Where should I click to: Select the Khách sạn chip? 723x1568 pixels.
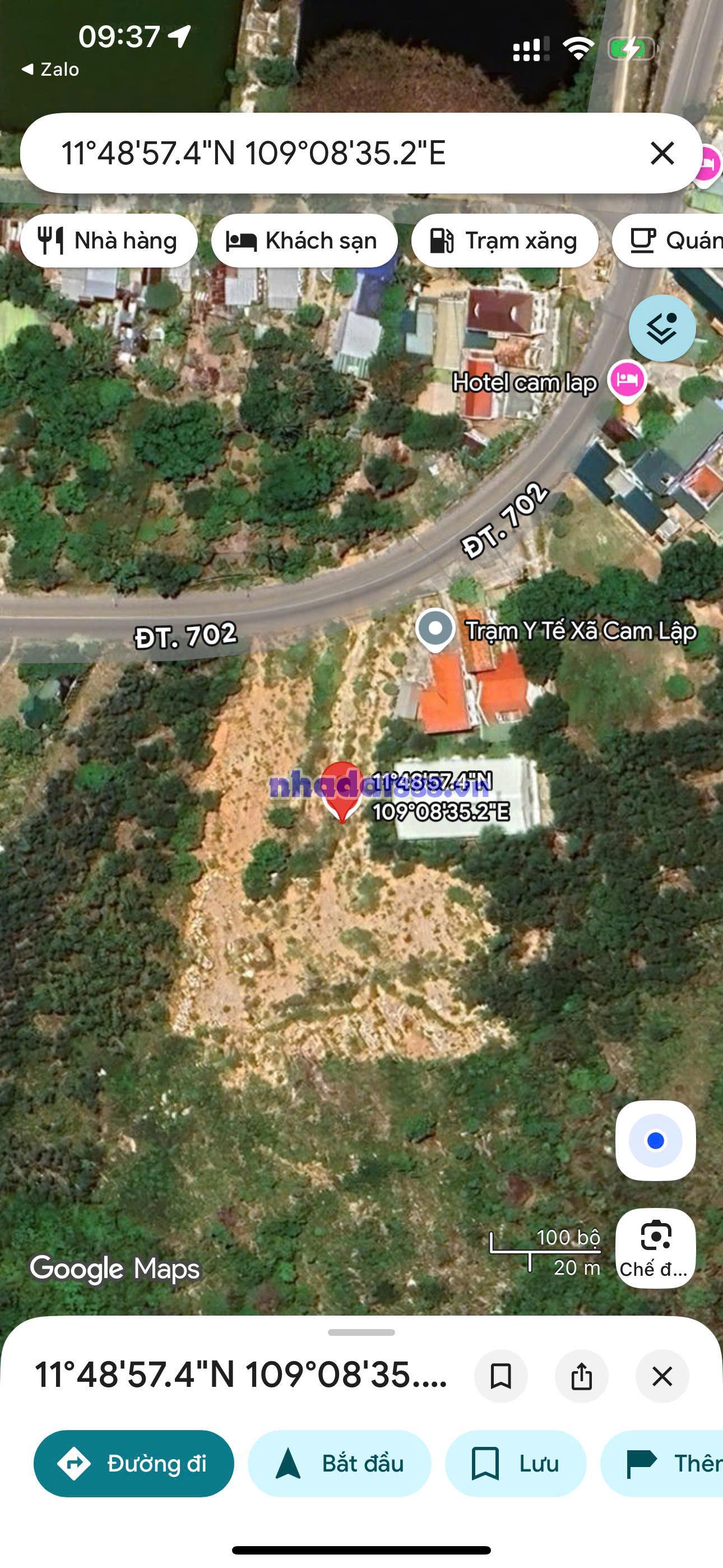coord(304,241)
